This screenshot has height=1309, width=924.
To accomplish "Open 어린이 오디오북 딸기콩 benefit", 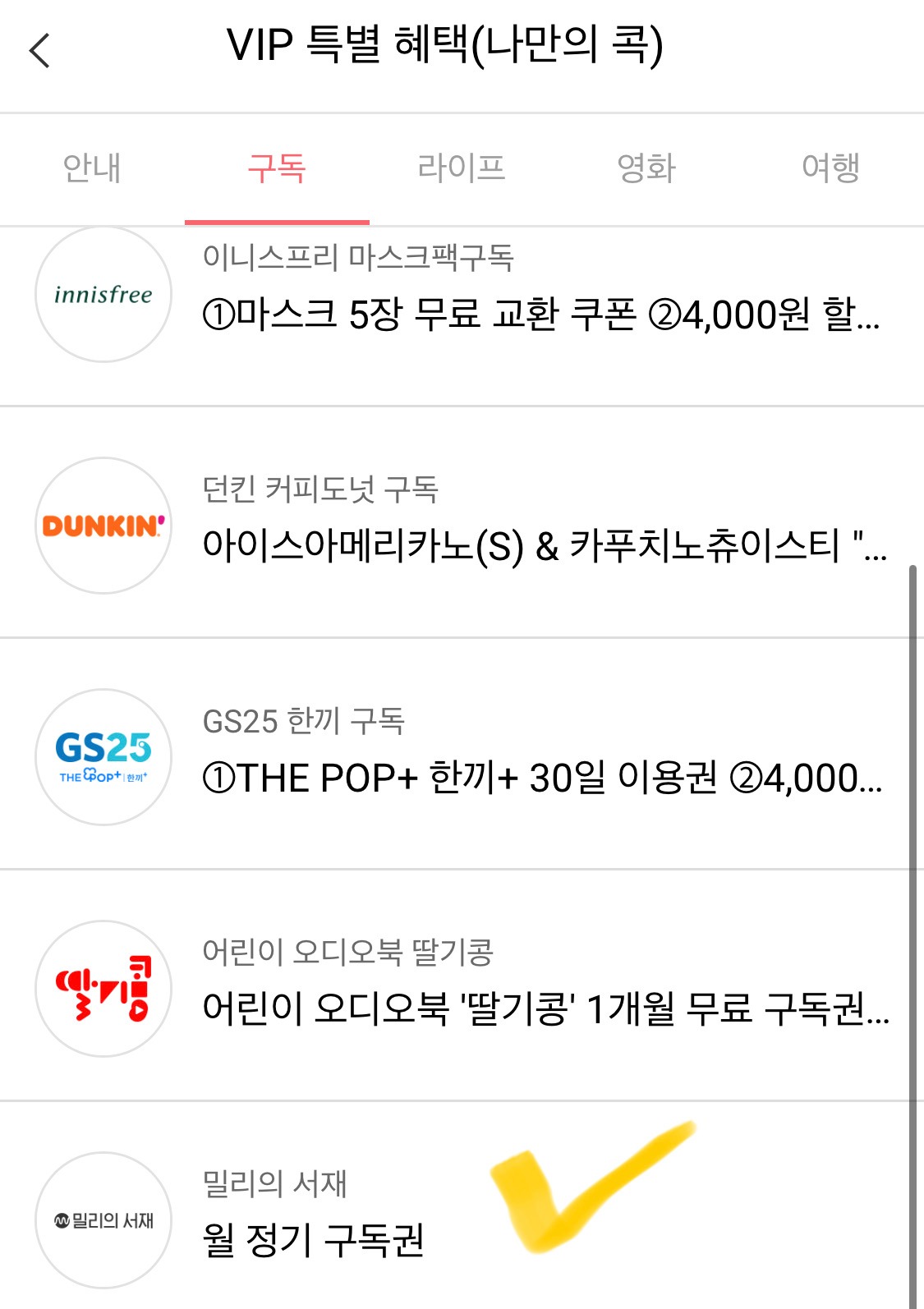I will 462,985.
